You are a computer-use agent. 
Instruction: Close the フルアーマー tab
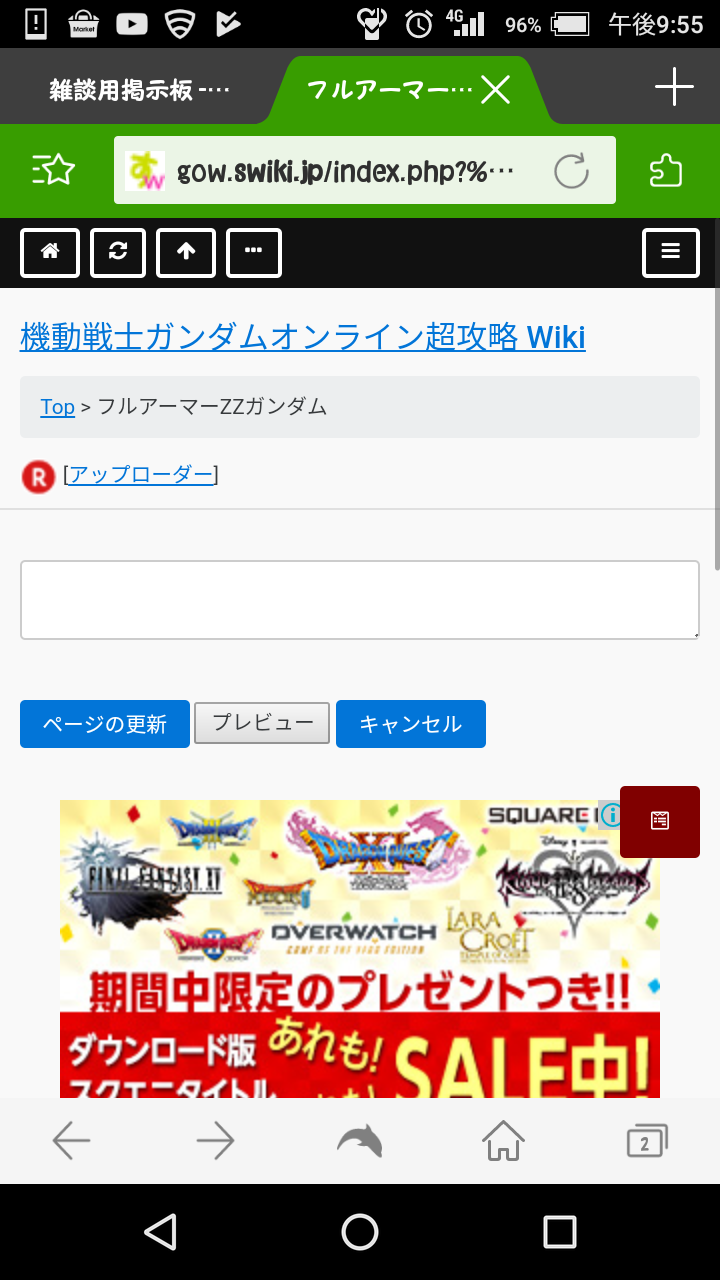tap(496, 91)
